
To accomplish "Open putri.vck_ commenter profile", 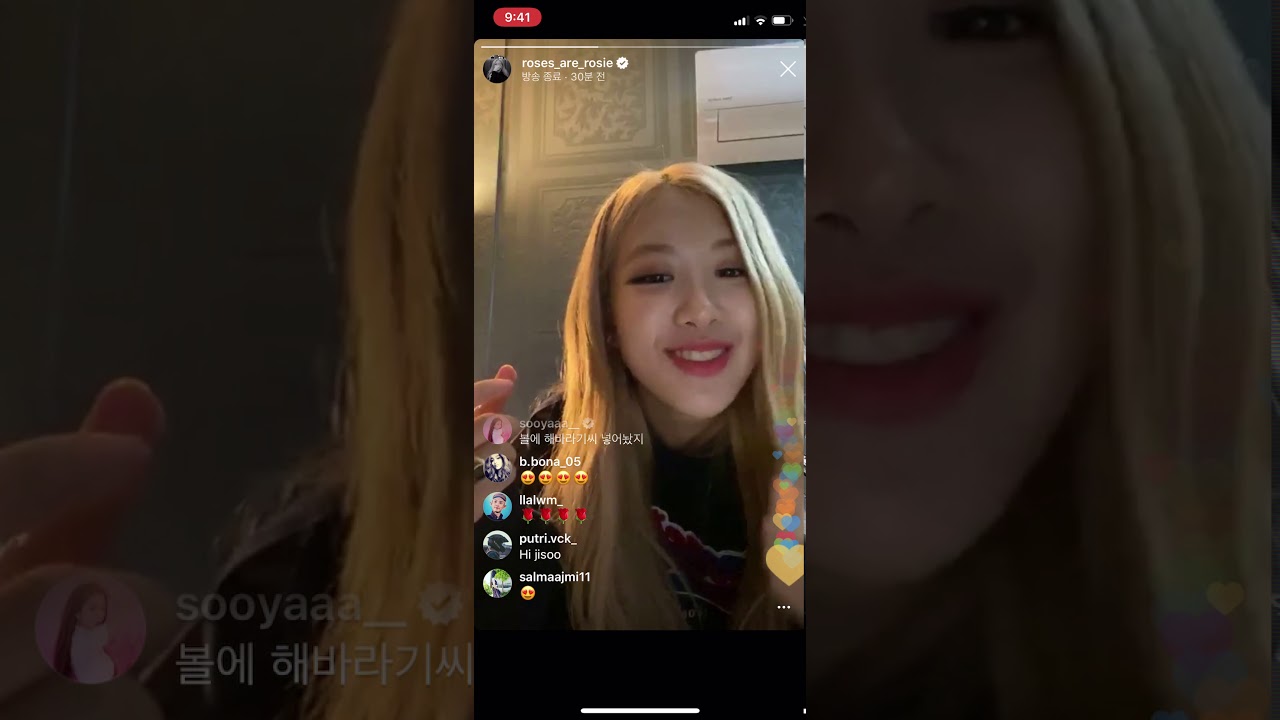I will pyautogui.click(x=497, y=545).
